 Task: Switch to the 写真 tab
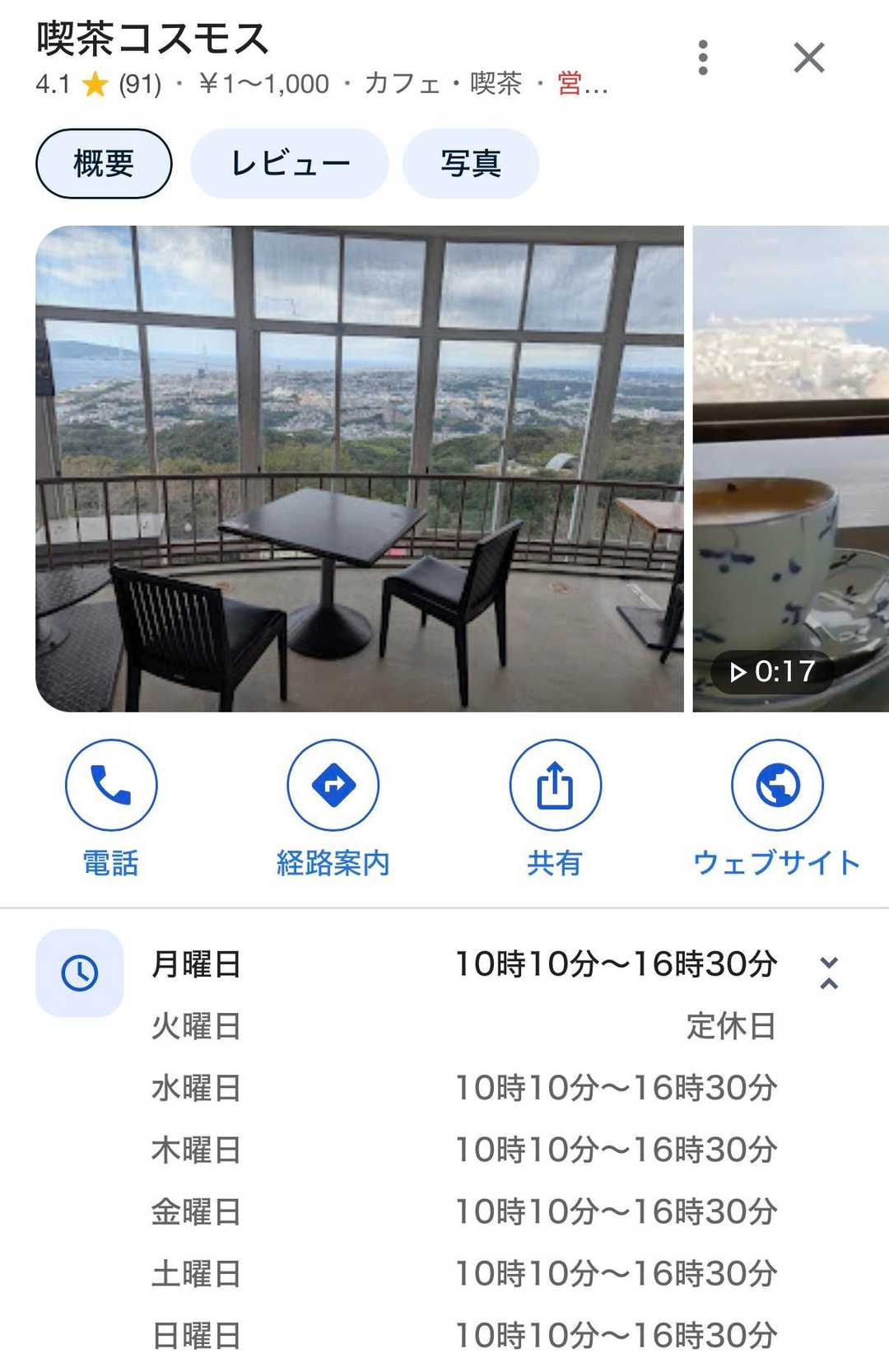(470, 163)
